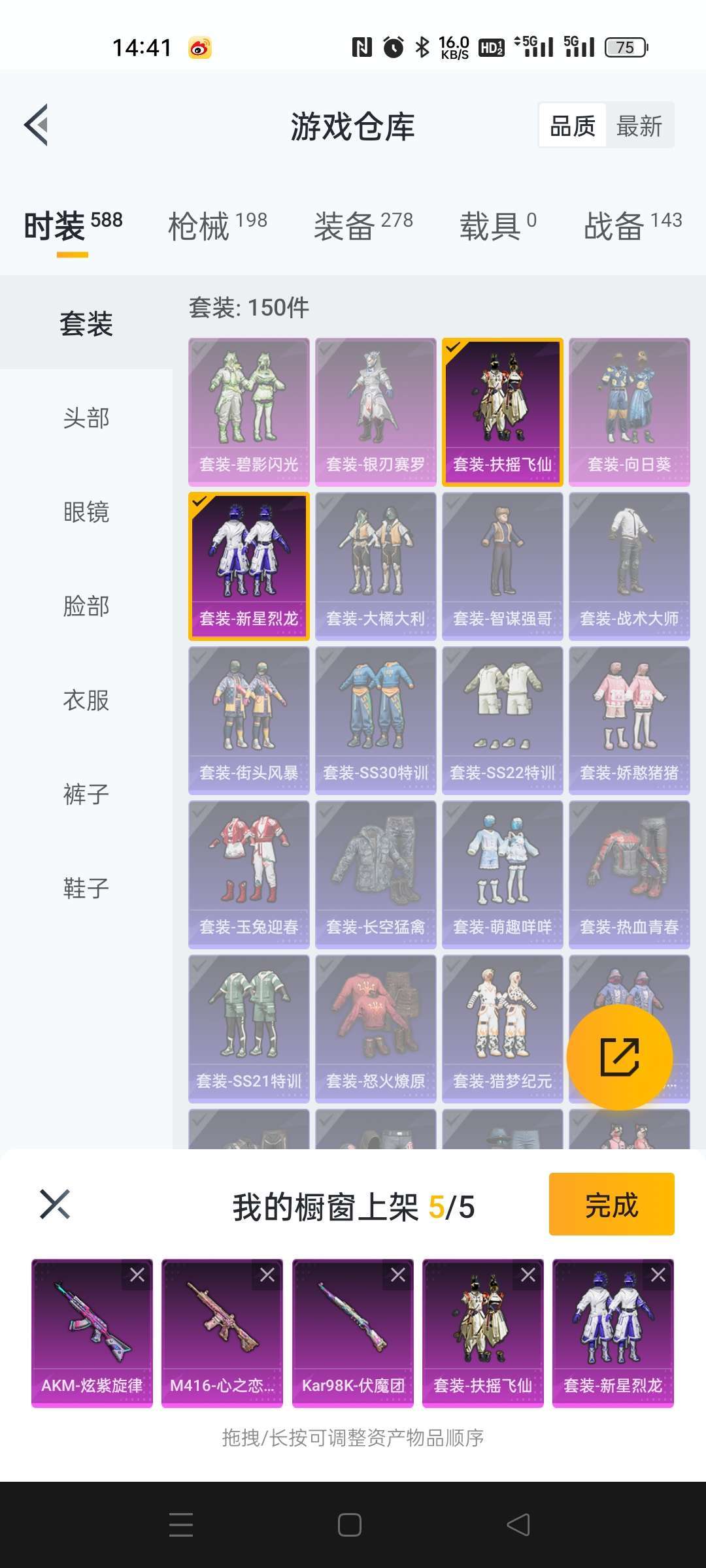Tap the system home button
706x1568 pixels.
tap(350, 1525)
